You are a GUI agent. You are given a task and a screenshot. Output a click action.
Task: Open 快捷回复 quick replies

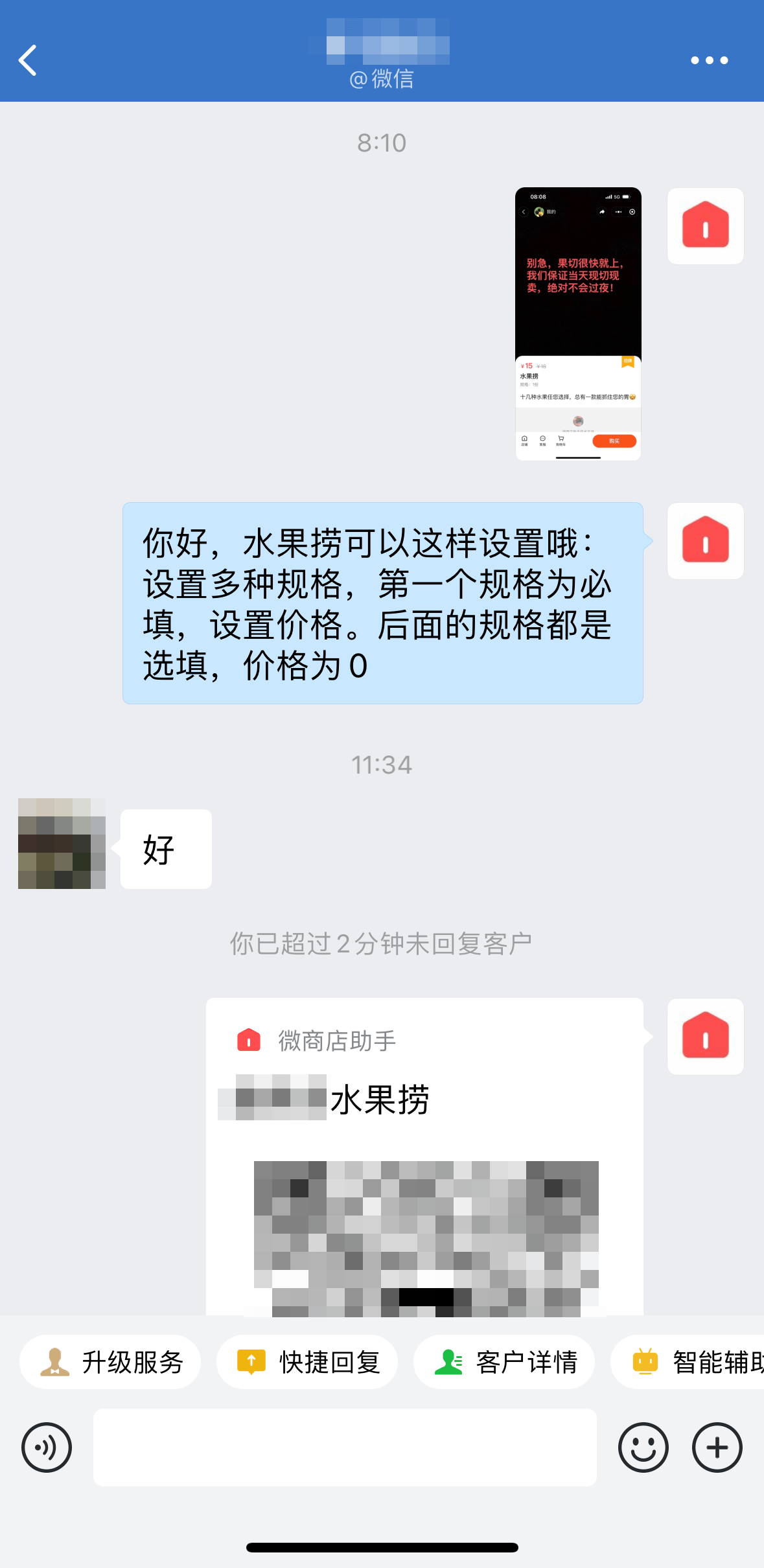[307, 1362]
